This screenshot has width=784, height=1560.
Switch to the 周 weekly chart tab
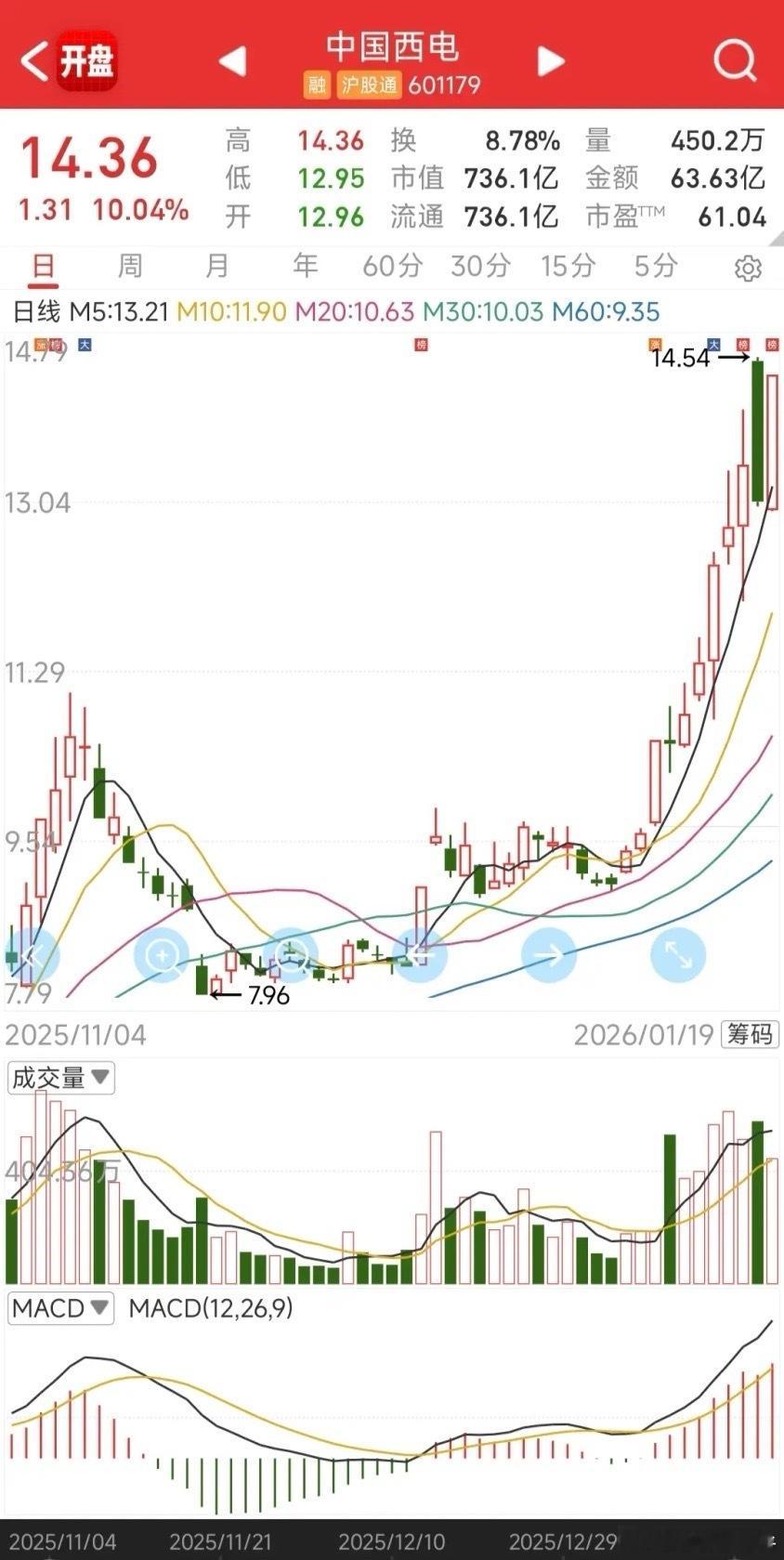coord(131,267)
